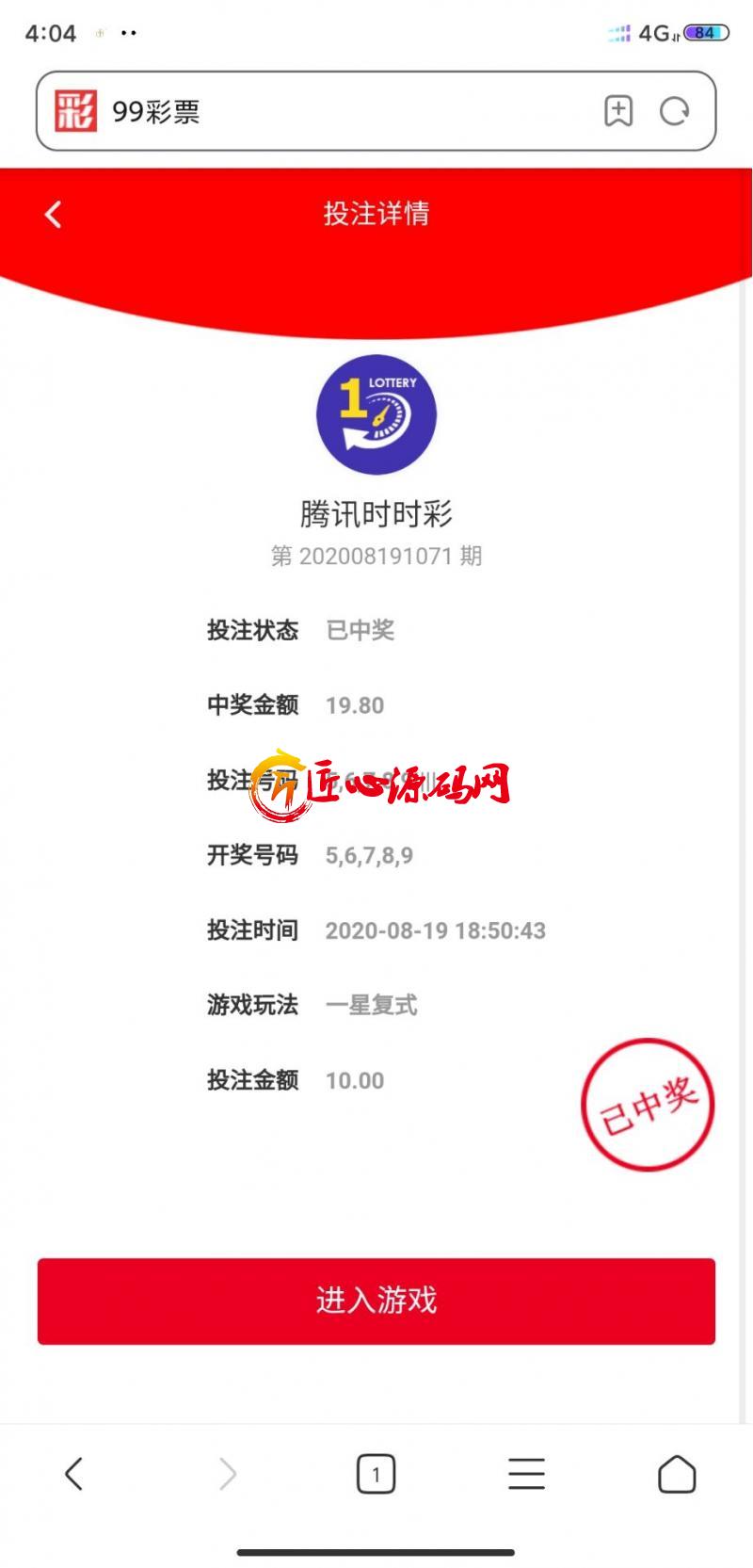Open the browser tabs switcher
The height and width of the screenshot is (1568, 753).
click(376, 1474)
